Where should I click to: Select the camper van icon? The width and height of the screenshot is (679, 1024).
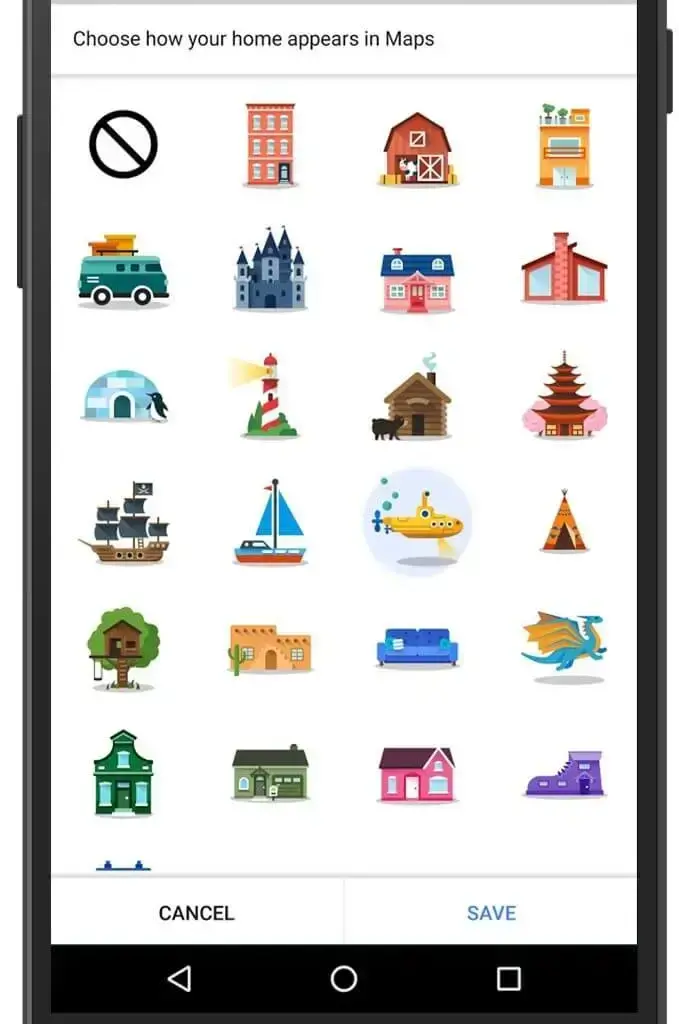coord(123,270)
